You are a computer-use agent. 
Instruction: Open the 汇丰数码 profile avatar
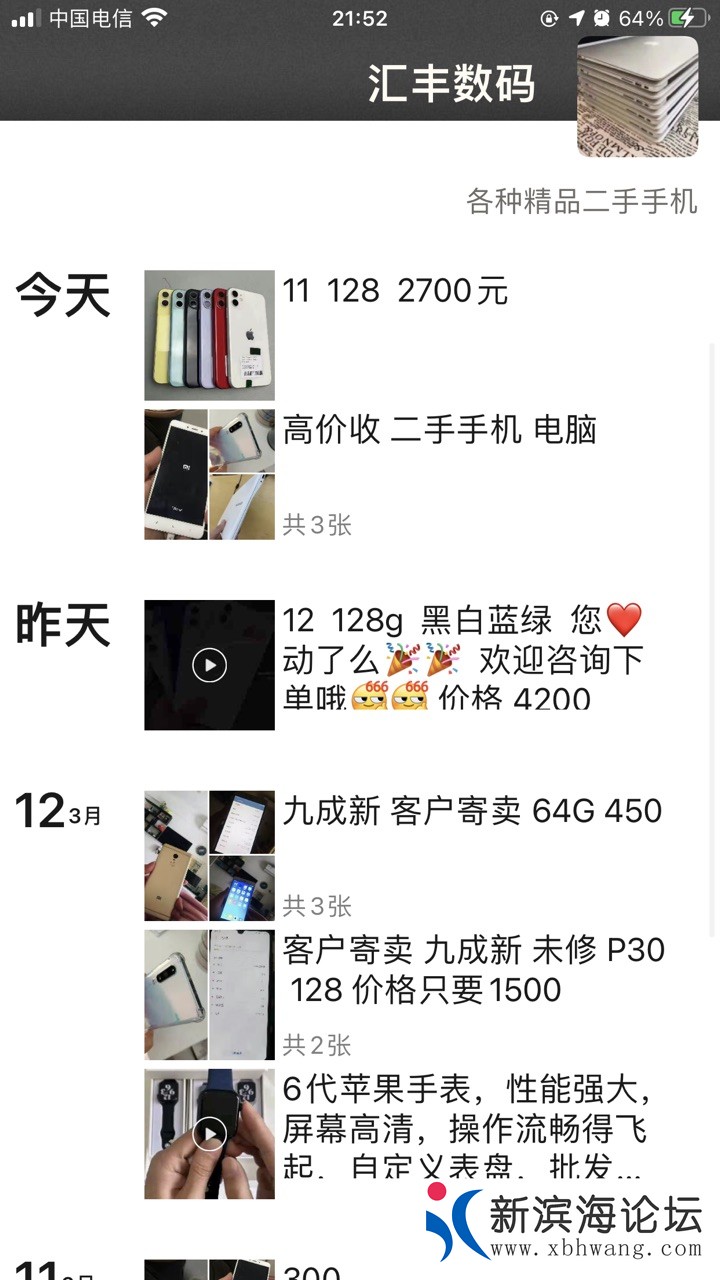637,97
